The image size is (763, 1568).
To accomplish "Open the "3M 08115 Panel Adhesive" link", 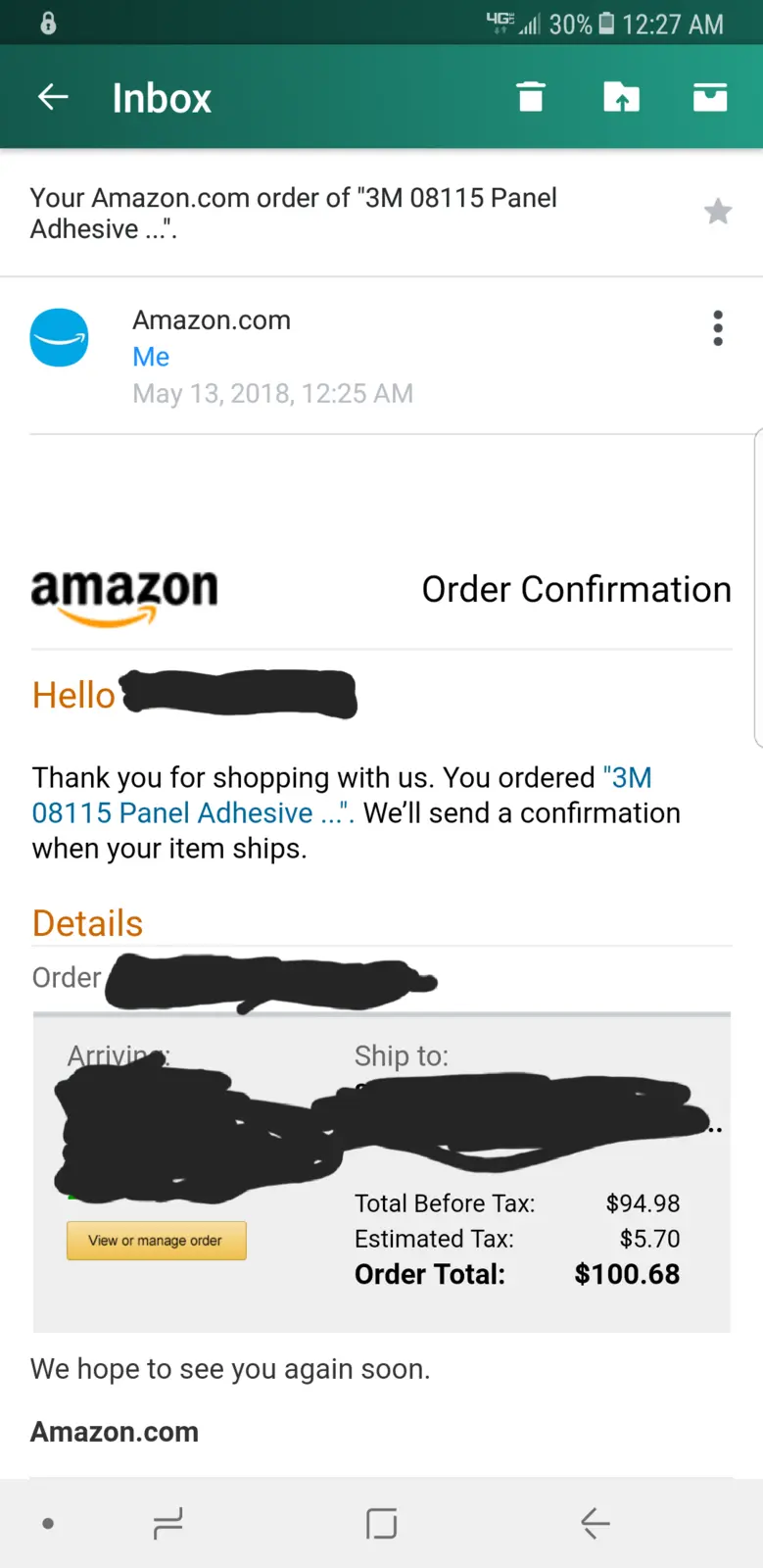I will tap(342, 795).
